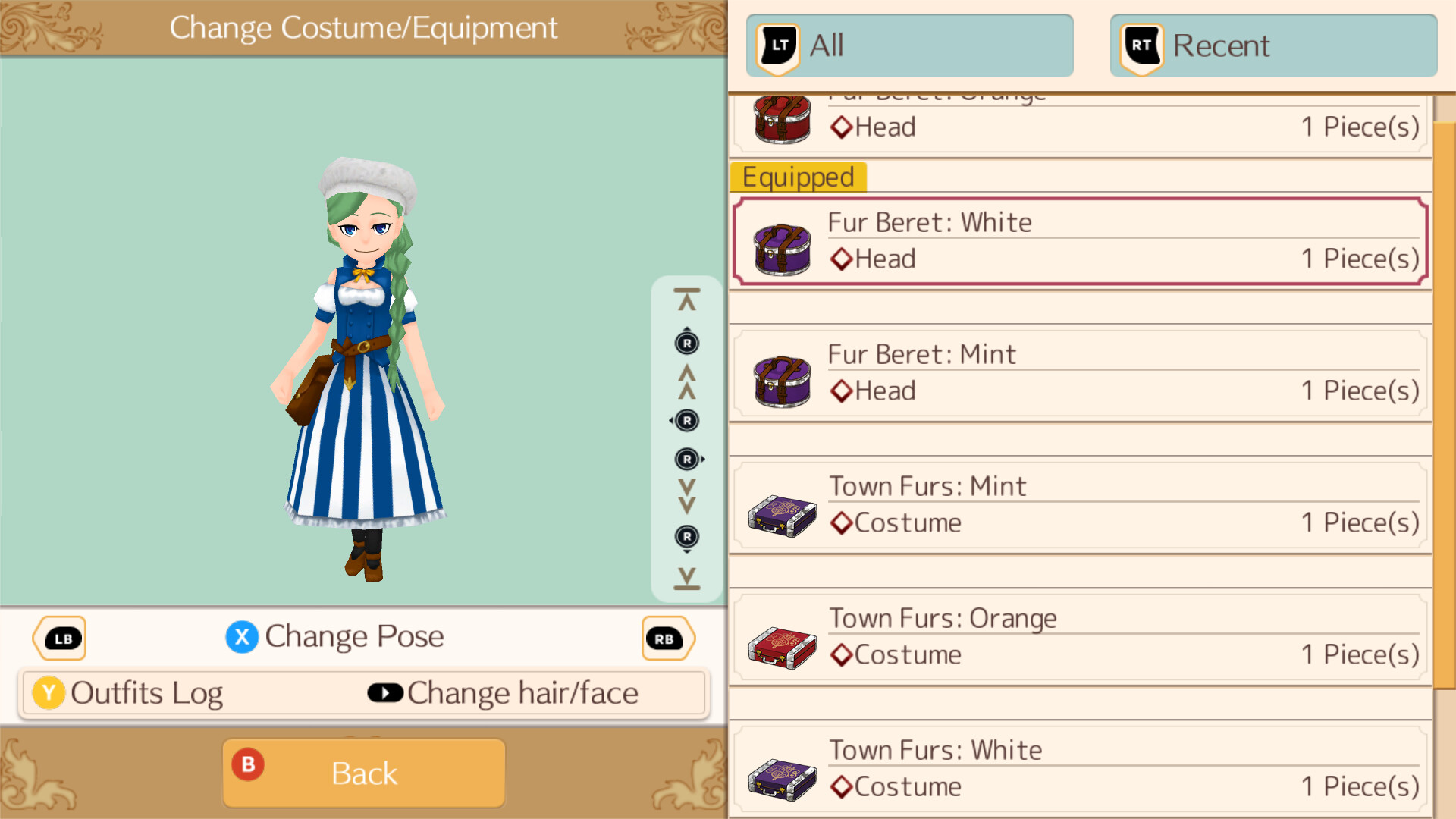Jump to top of the list
The height and width of the screenshot is (819, 1456).
click(x=687, y=300)
